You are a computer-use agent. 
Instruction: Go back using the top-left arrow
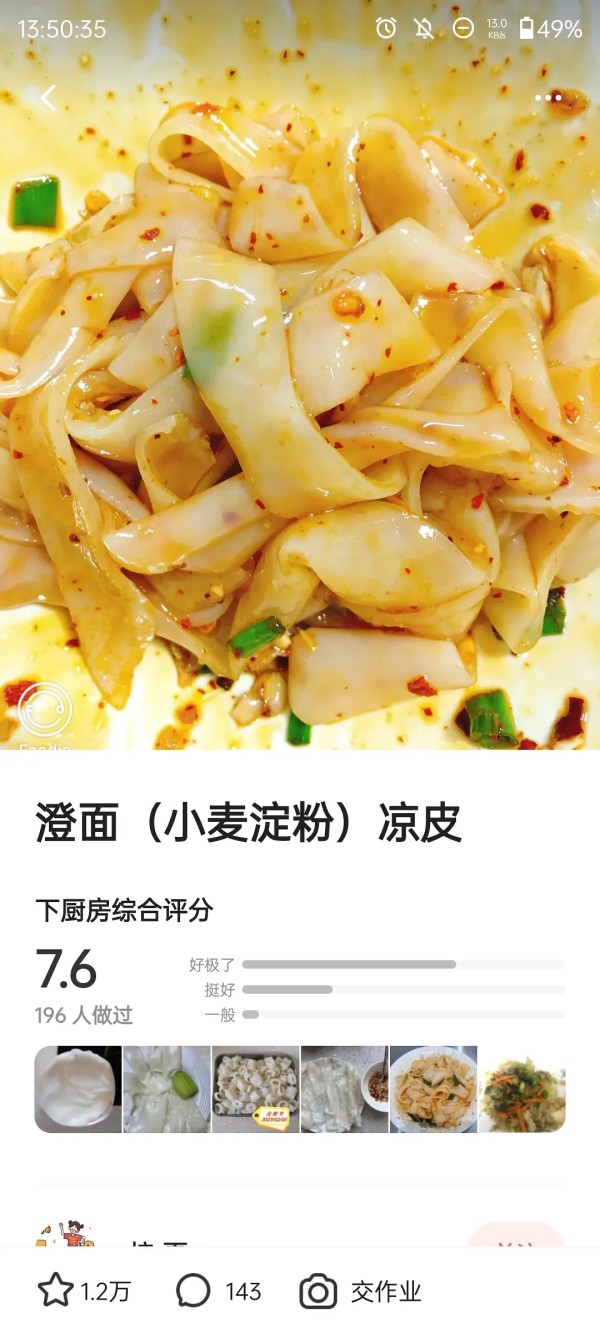[x=48, y=98]
